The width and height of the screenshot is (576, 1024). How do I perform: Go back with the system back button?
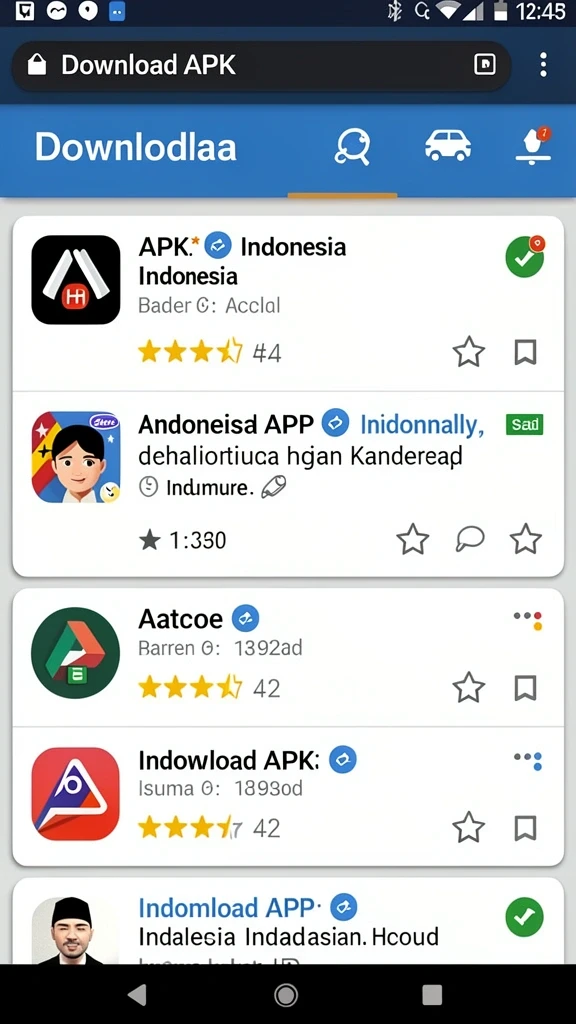click(137, 995)
